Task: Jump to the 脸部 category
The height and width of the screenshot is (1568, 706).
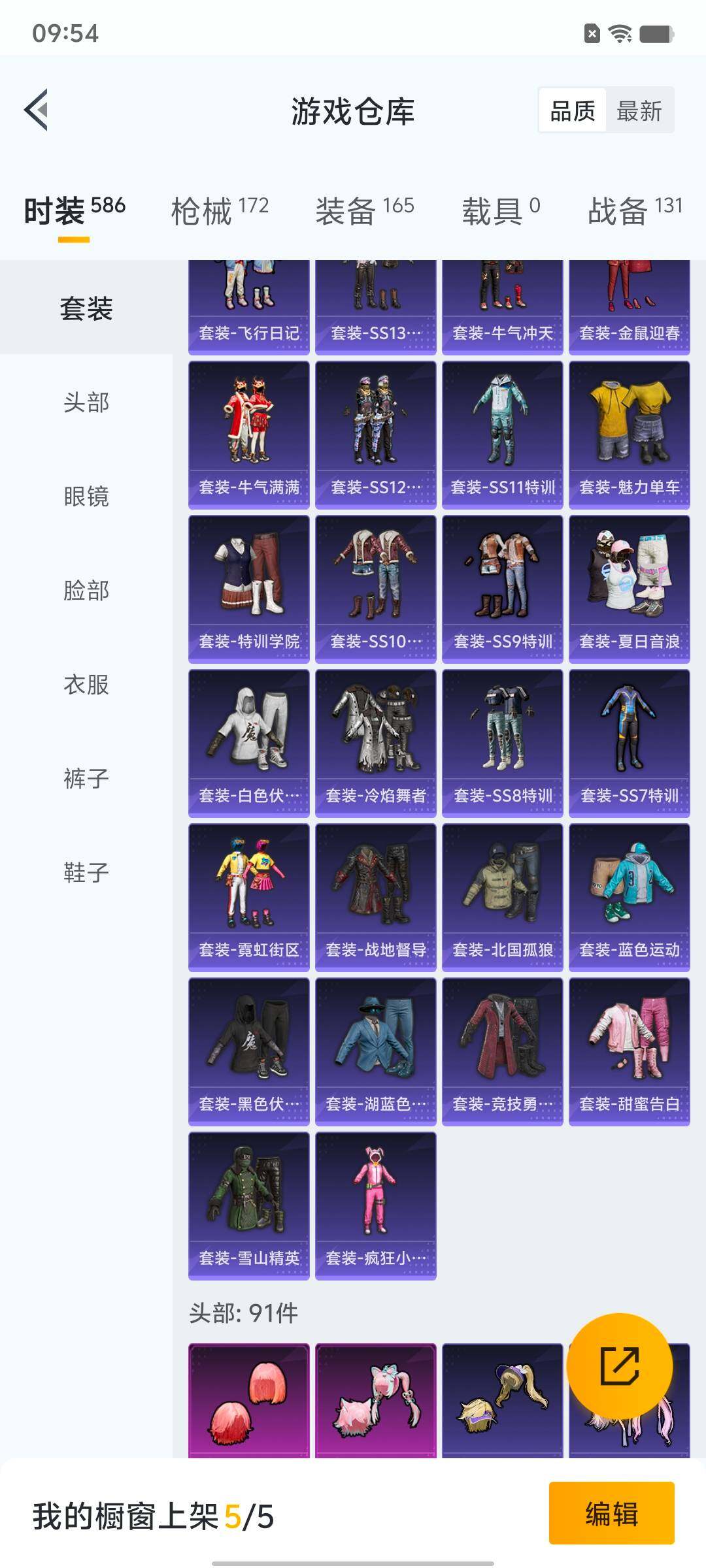Action: coord(86,591)
